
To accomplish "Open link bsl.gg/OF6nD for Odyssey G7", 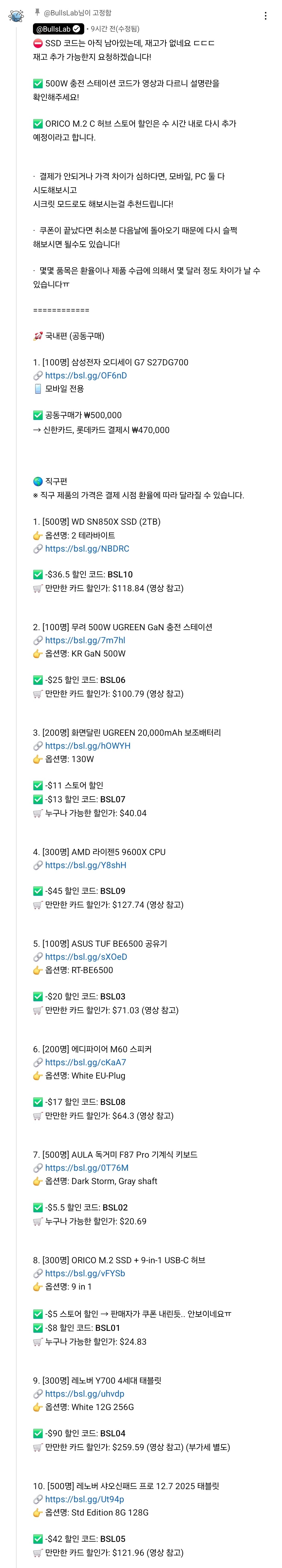I will point(86,376).
